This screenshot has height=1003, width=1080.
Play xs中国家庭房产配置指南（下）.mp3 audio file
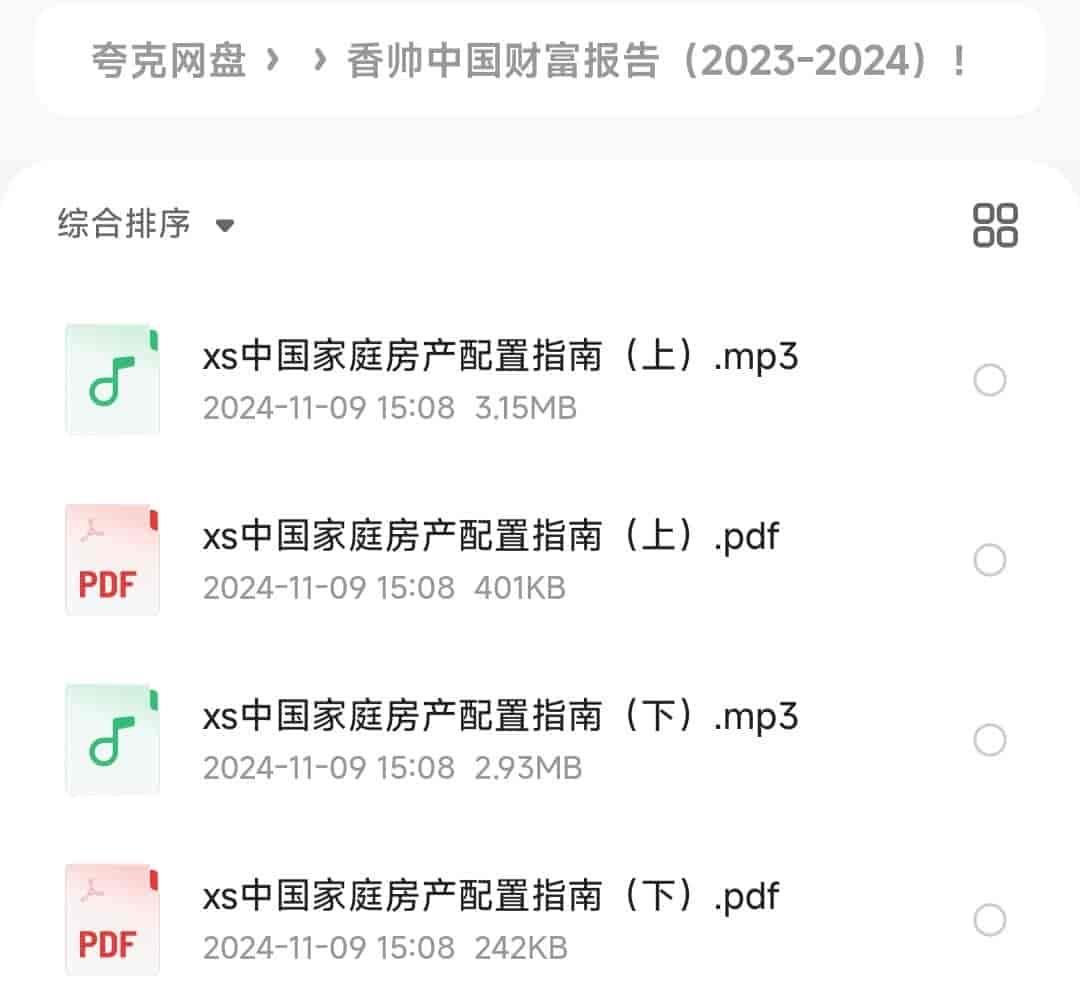pos(500,717)
